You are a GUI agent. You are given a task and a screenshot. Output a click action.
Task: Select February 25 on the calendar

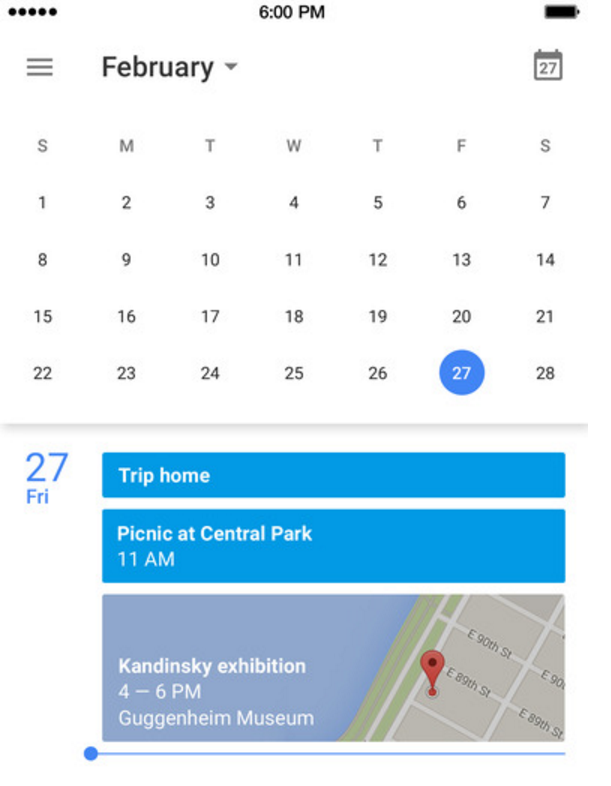(x=294, y=374)
